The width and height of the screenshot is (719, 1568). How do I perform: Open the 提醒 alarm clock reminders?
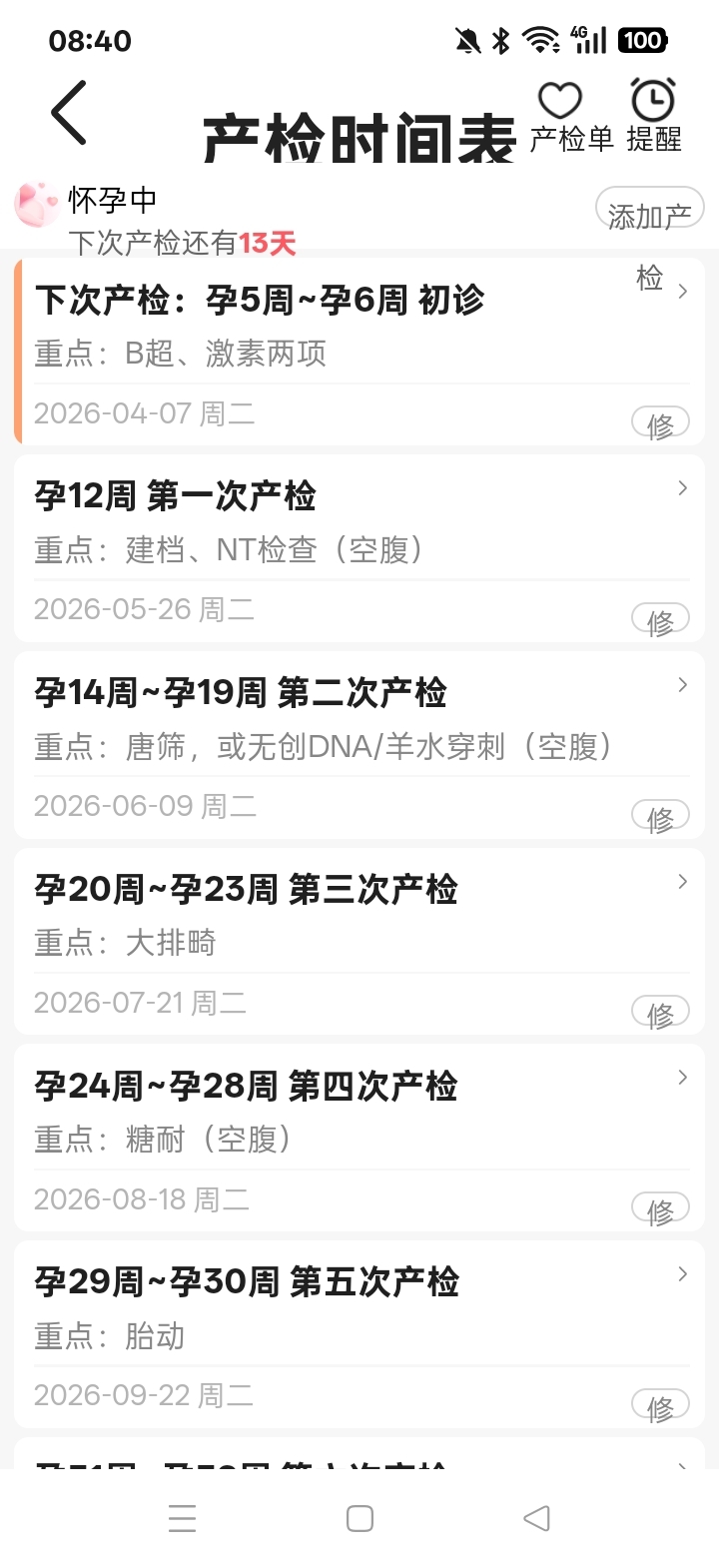pos(653,103)
